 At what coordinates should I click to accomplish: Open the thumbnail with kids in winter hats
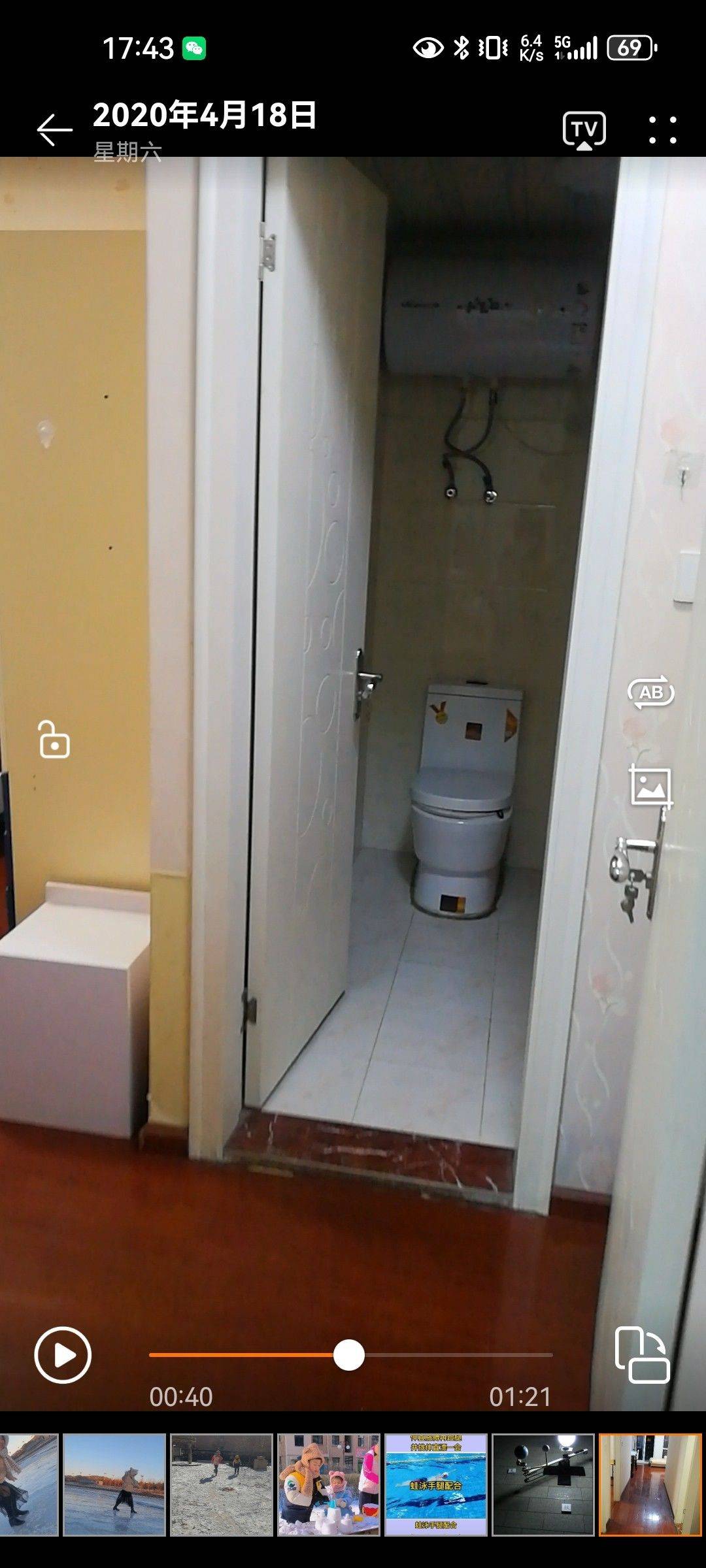[x=329, y=1484]
